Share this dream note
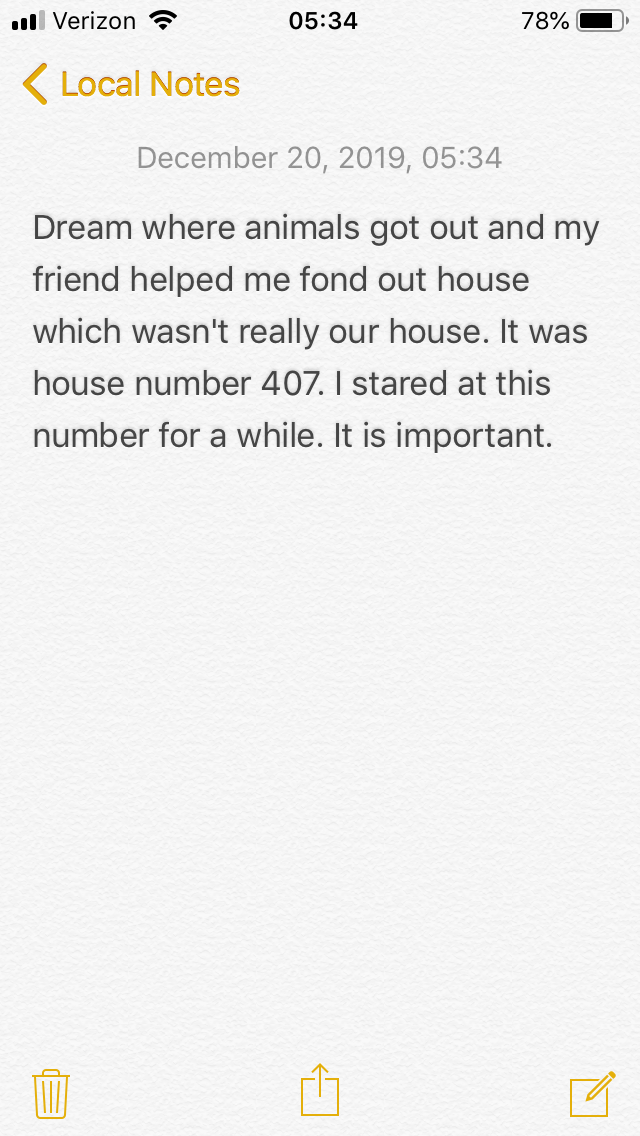Image resolution: width=640 pixels, height=1136 pixels. [x=320, y=1090]
